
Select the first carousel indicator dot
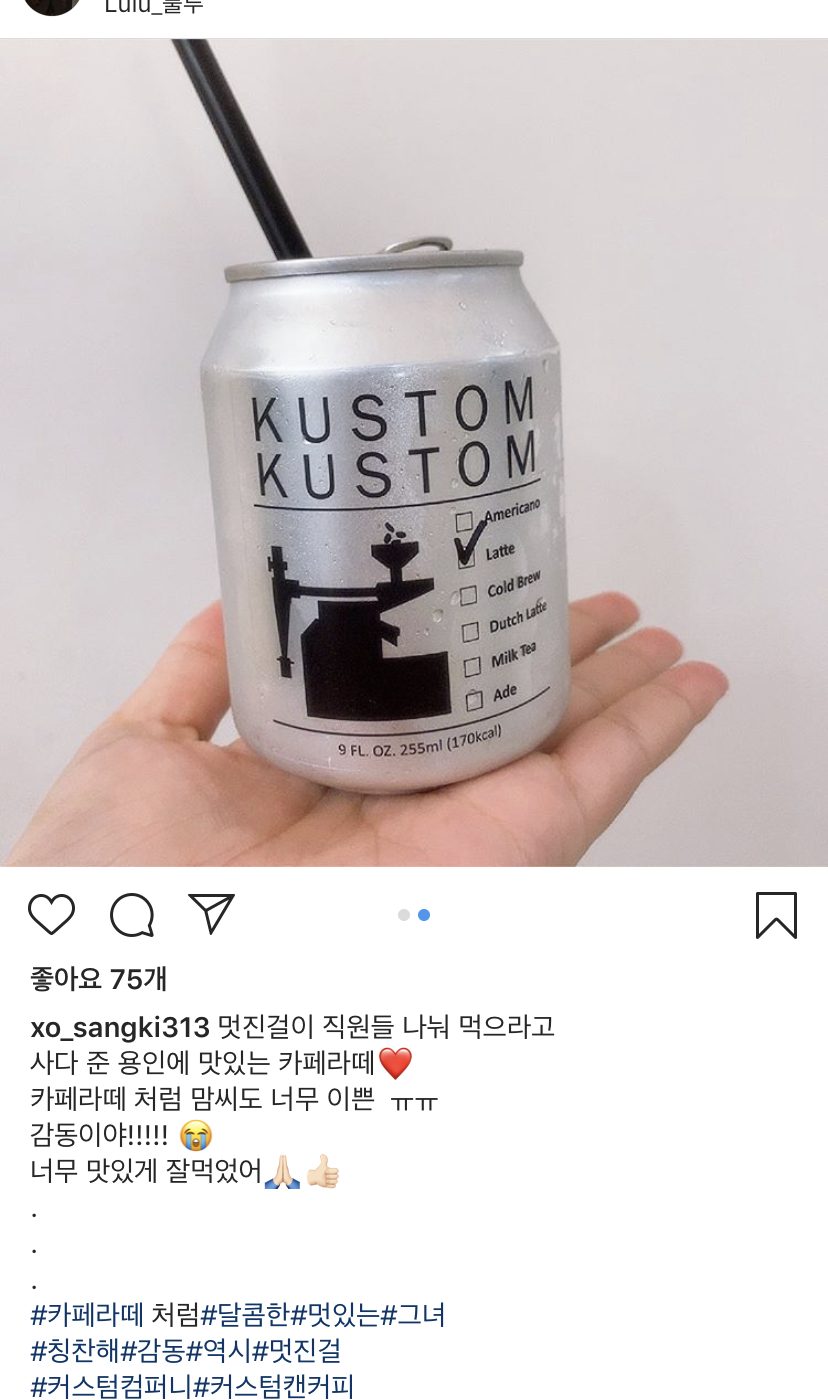403,913
